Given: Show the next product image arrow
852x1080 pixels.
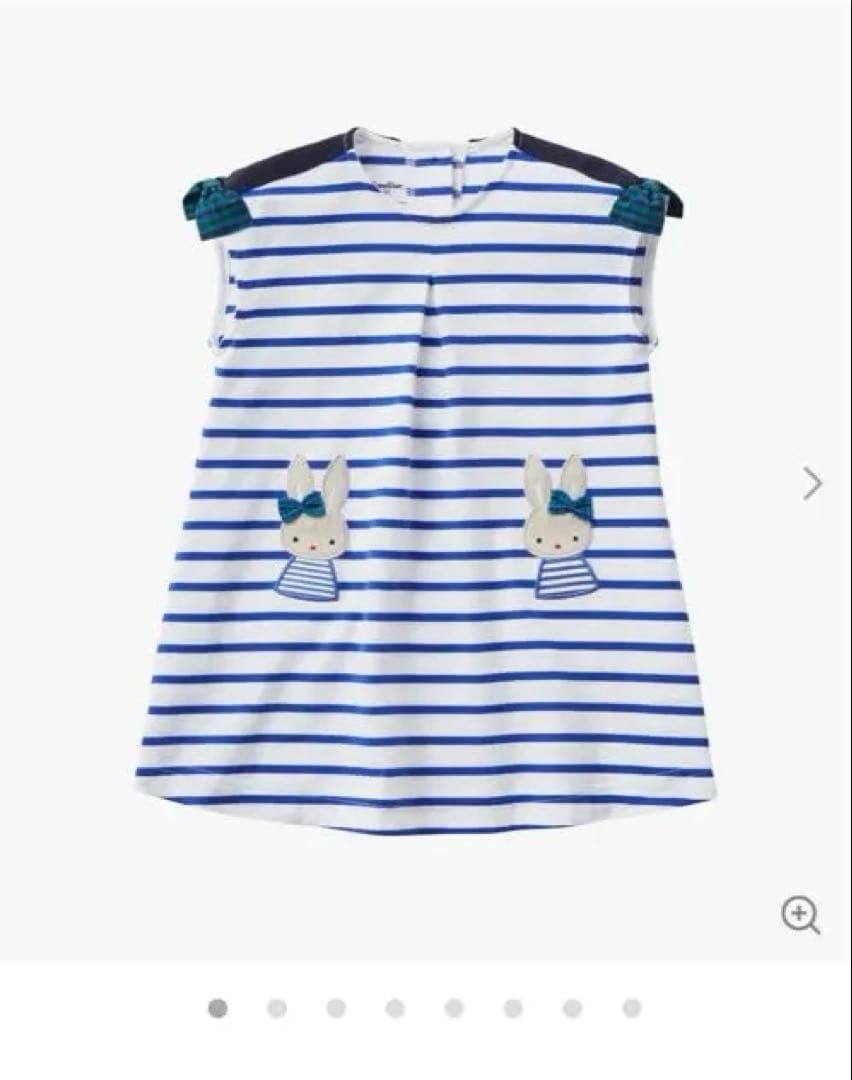Looking at the screenshot, I should point(812,484).
